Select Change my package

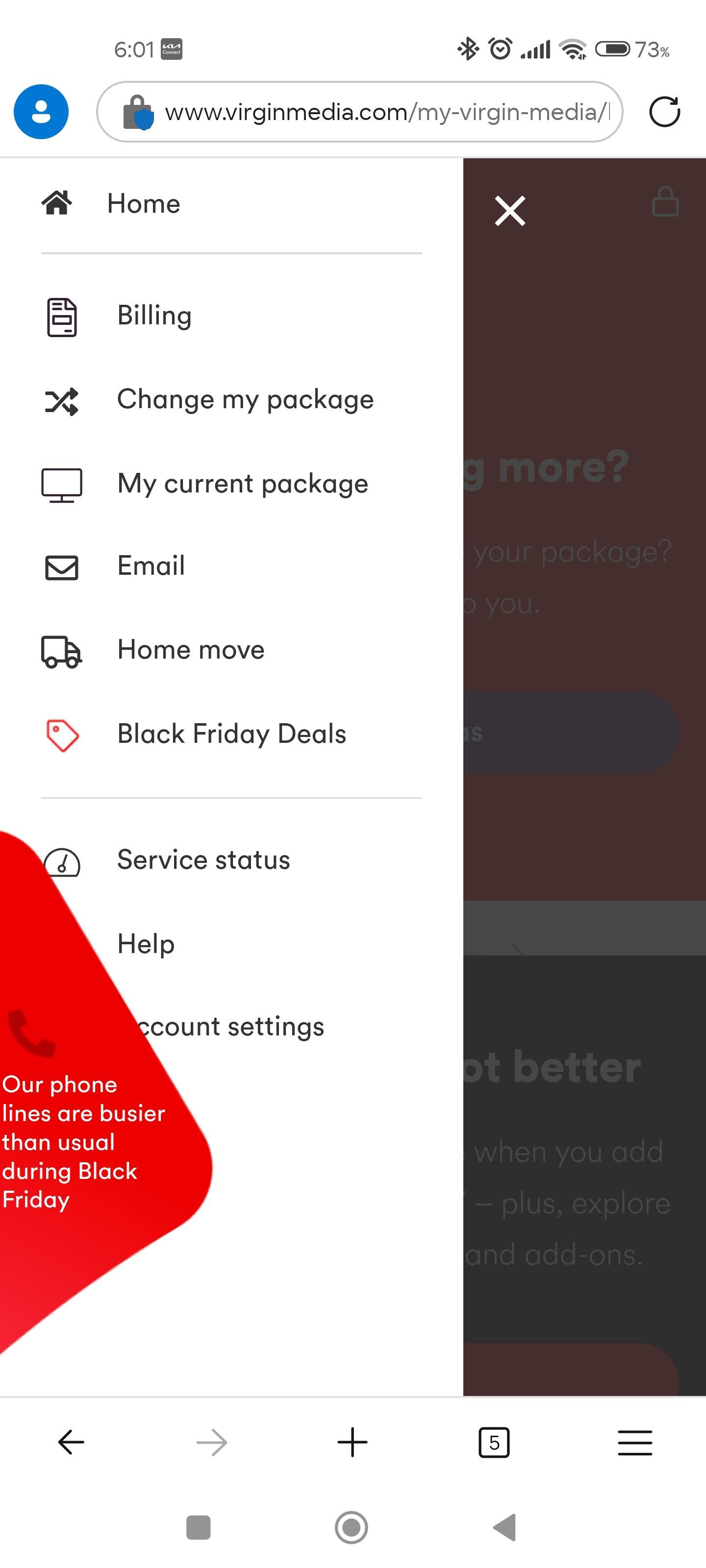pyautogui.click(x=245, y=400)
